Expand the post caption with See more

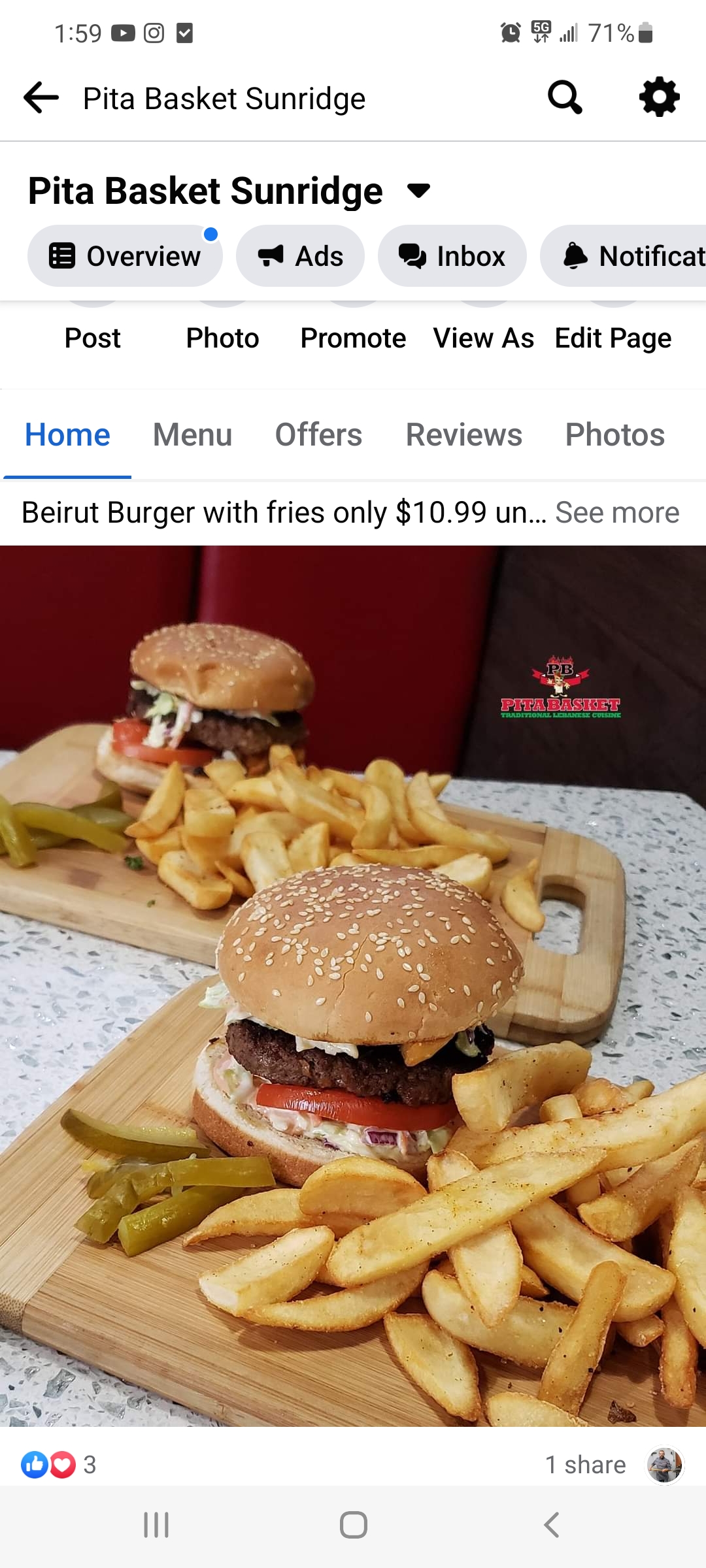point(617,513)
